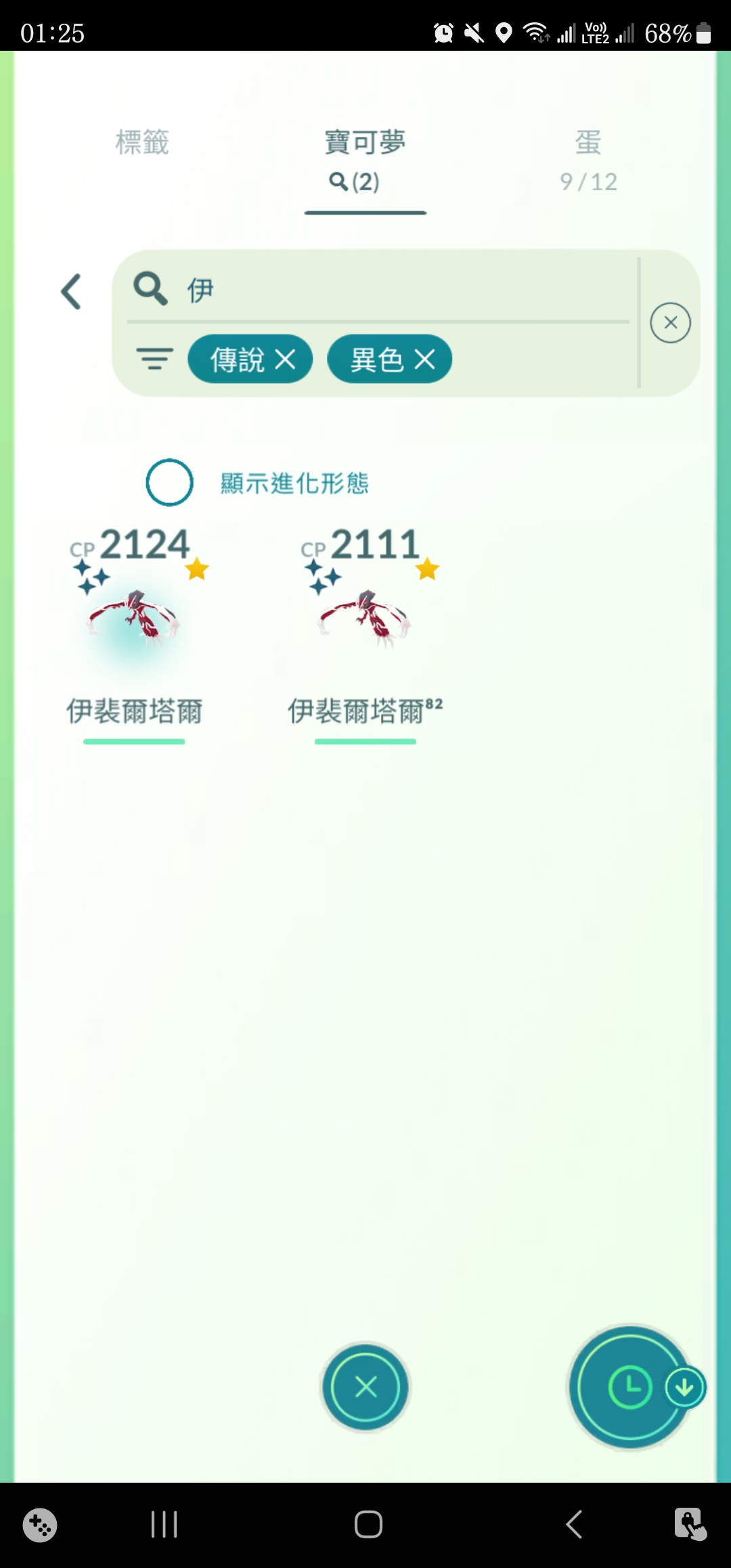Toggle the 顯示進化形態 option

pyautogui.click(x=170, y=483)
